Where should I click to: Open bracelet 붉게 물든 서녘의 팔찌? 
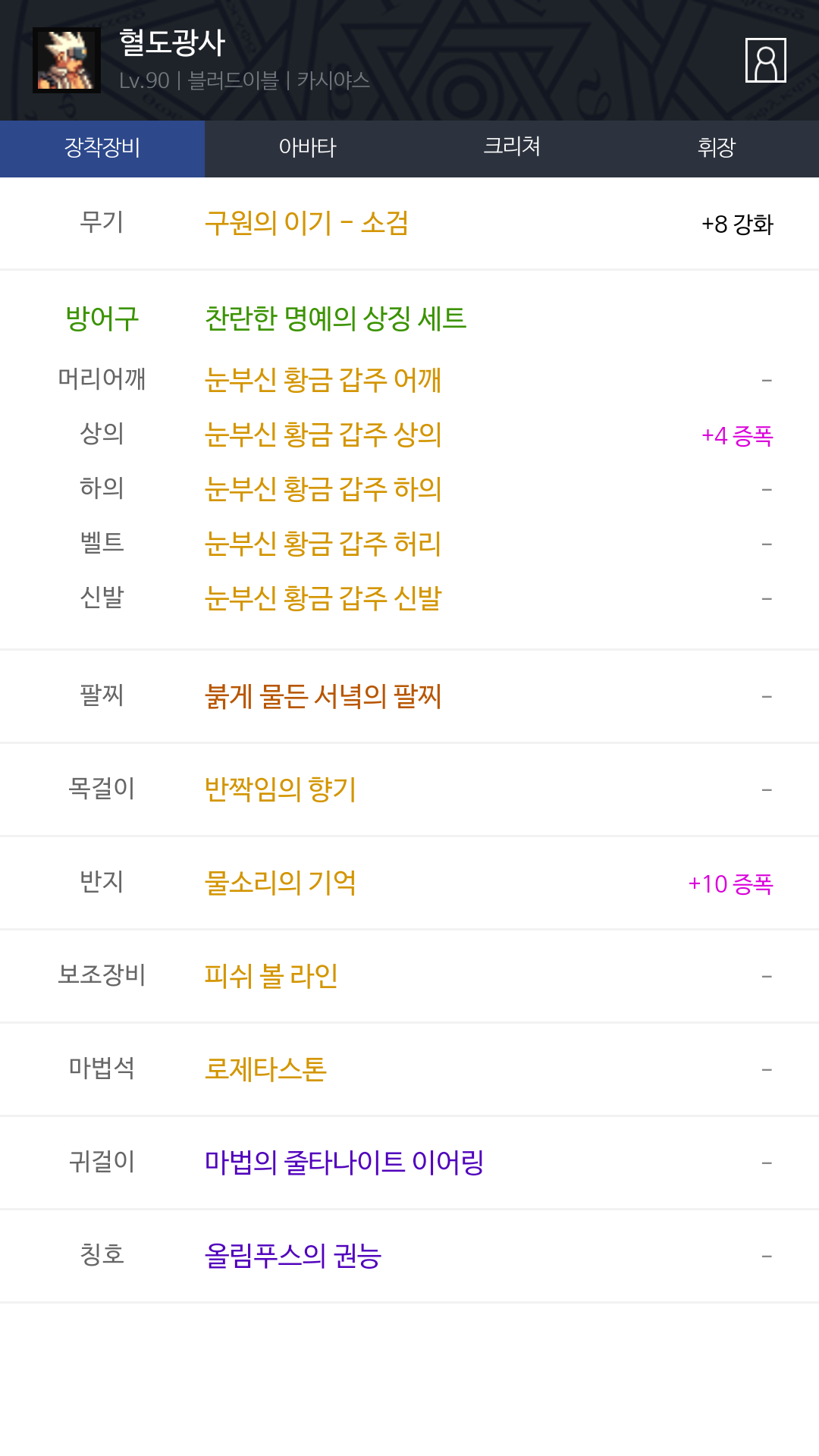(x=323, y=696)
